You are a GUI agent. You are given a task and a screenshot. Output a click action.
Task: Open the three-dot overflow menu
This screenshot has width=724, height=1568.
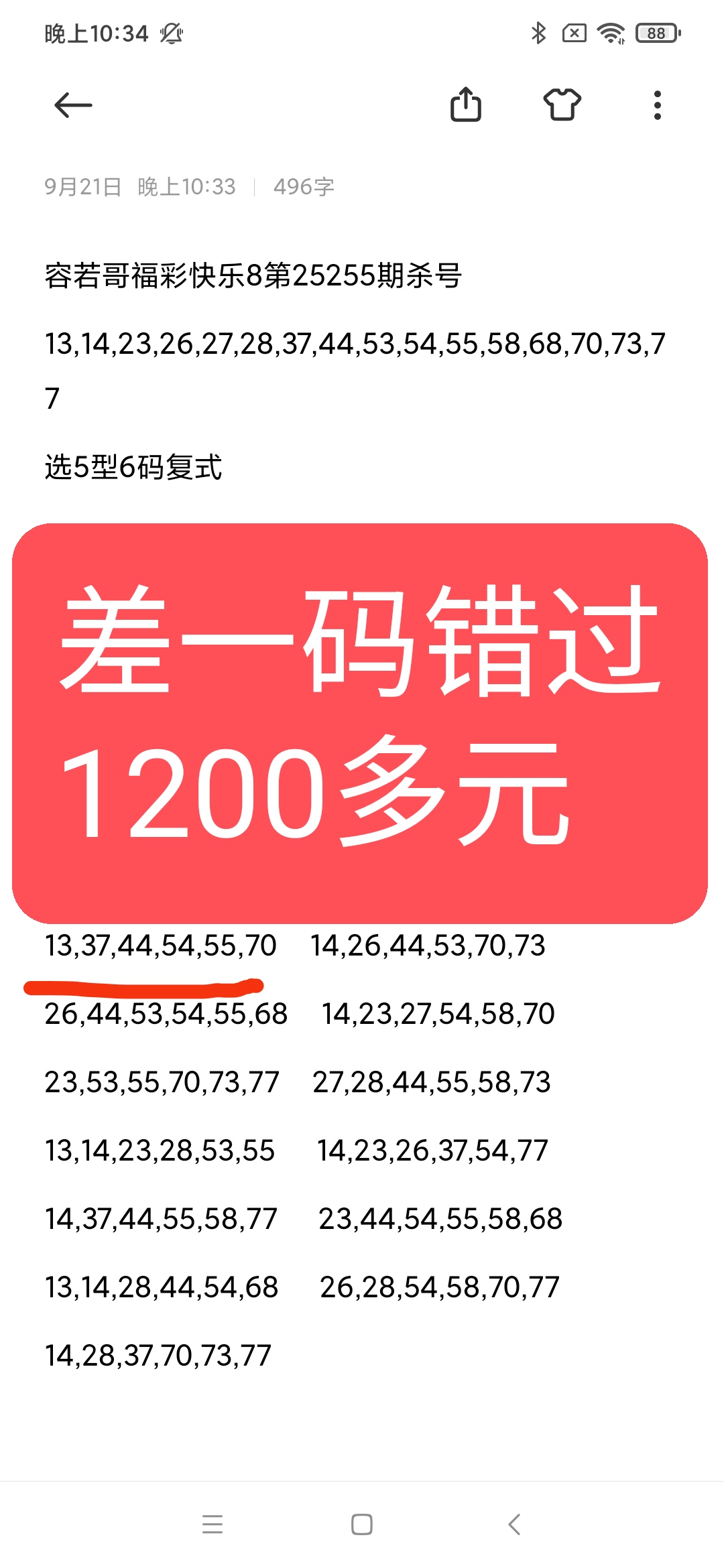point(658,105)
